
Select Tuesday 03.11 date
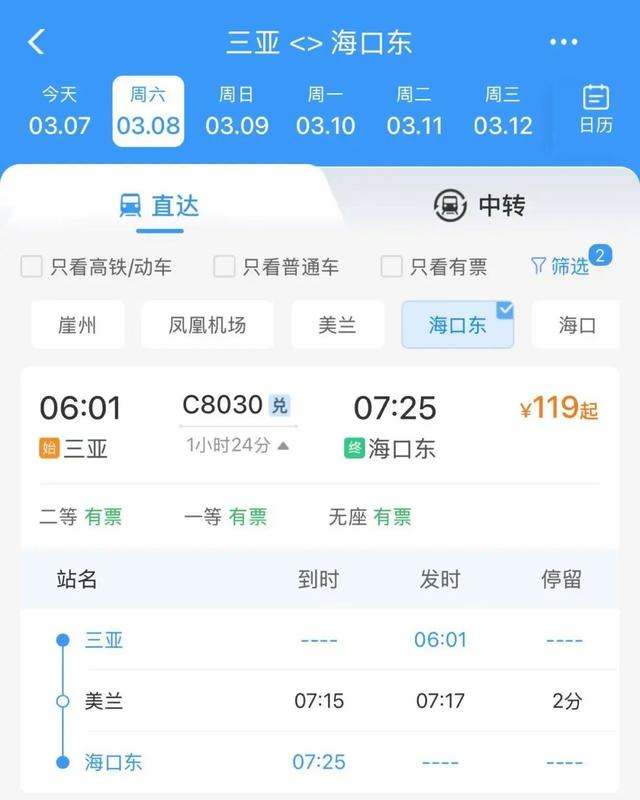pyautogui.click(x=414, y=111)
